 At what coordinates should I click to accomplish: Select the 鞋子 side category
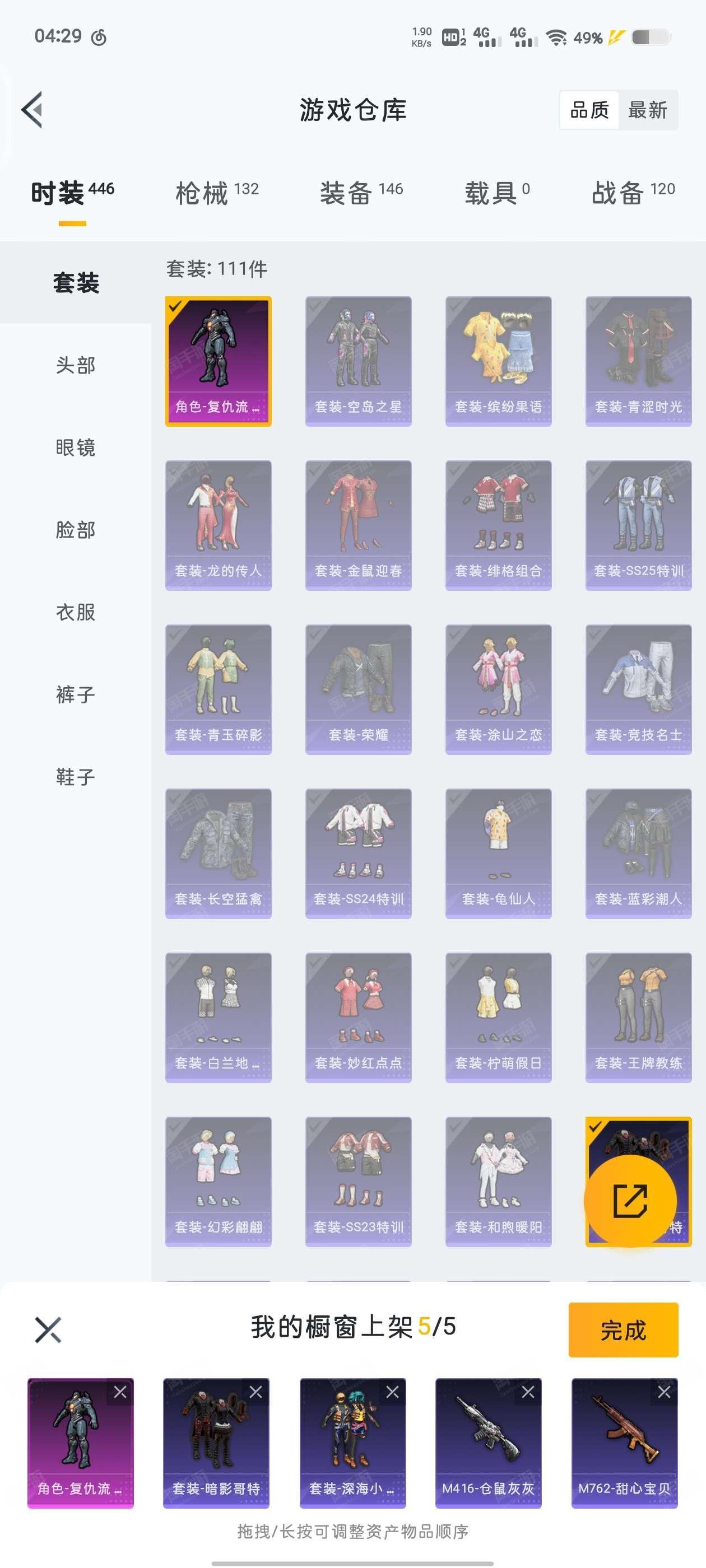[76, 777]
